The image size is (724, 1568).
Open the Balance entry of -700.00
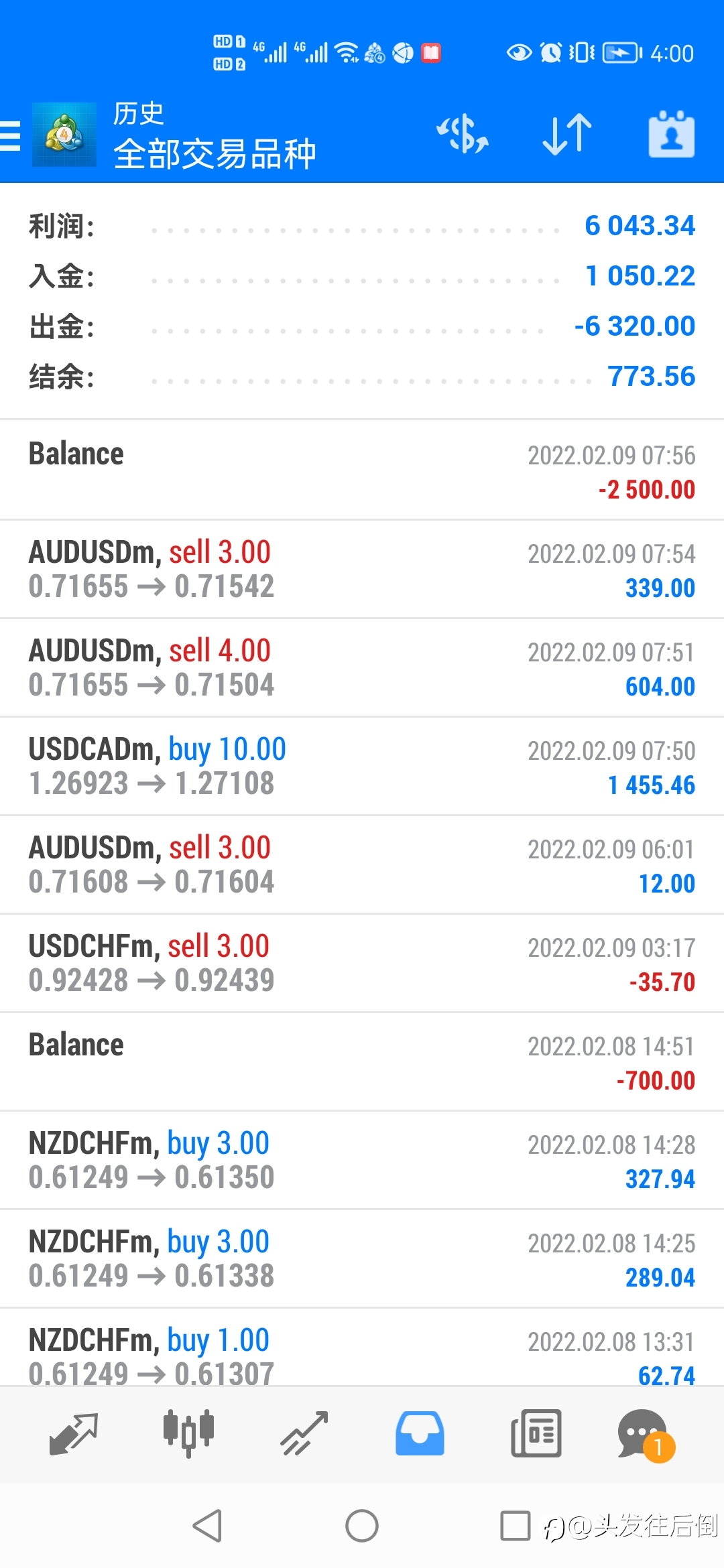[x=362, y=1061]
